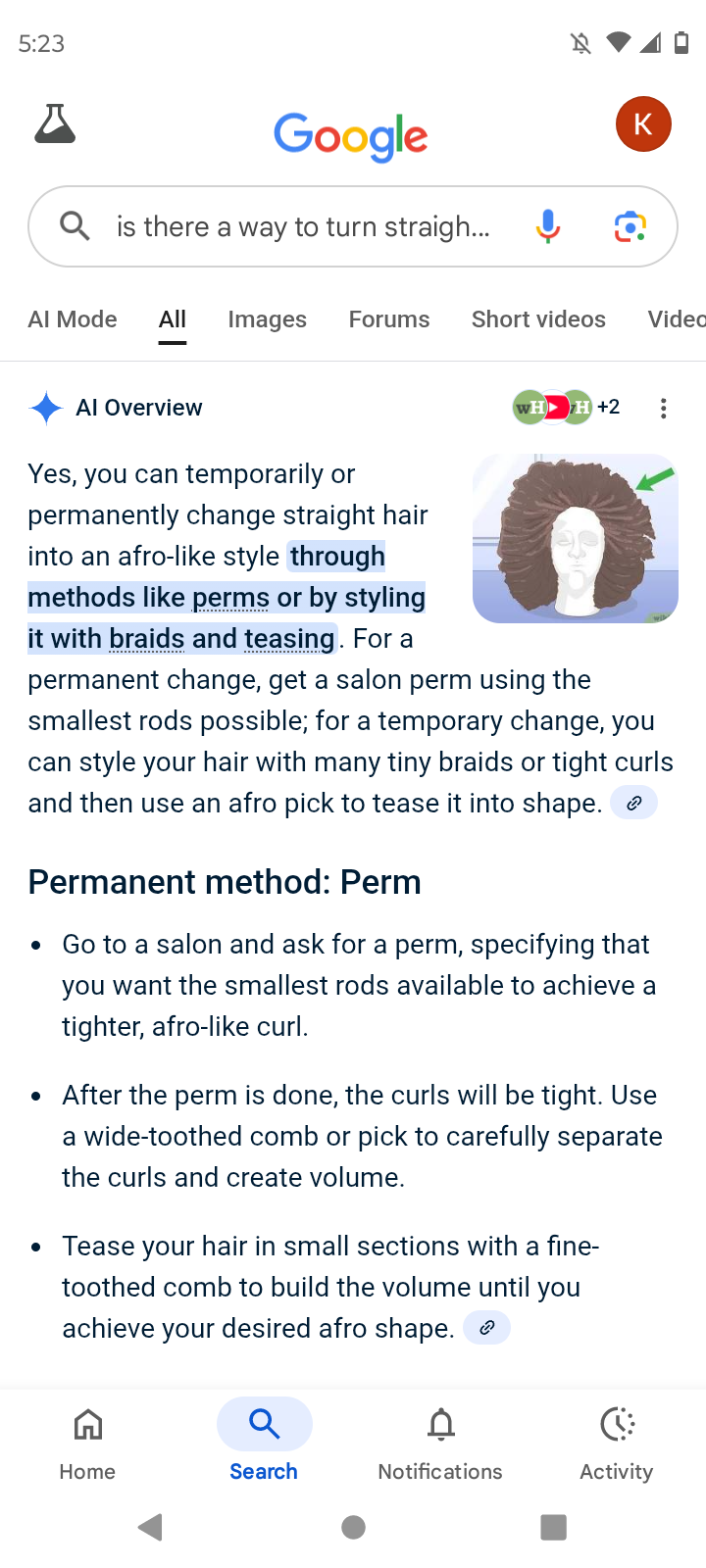Open the Notifications tab

click(x=440, y=1443)
